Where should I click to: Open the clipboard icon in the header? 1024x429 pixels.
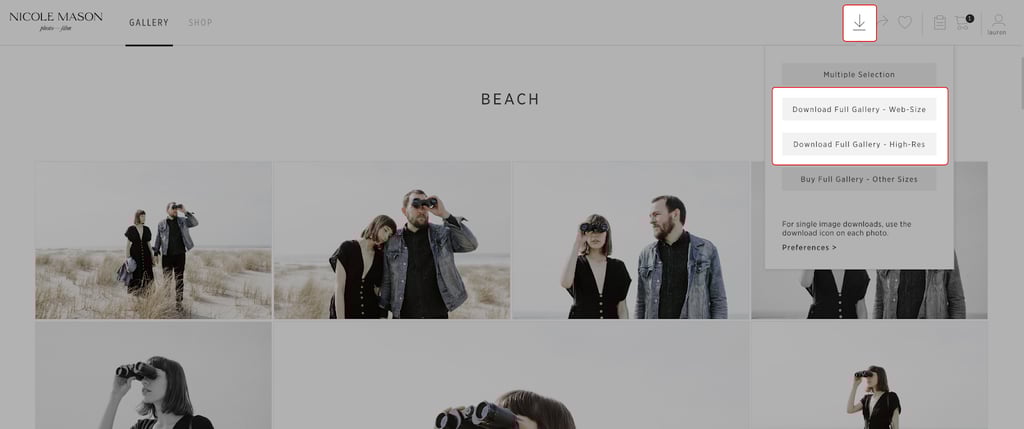pyautogui.click(x=940, y=22)
